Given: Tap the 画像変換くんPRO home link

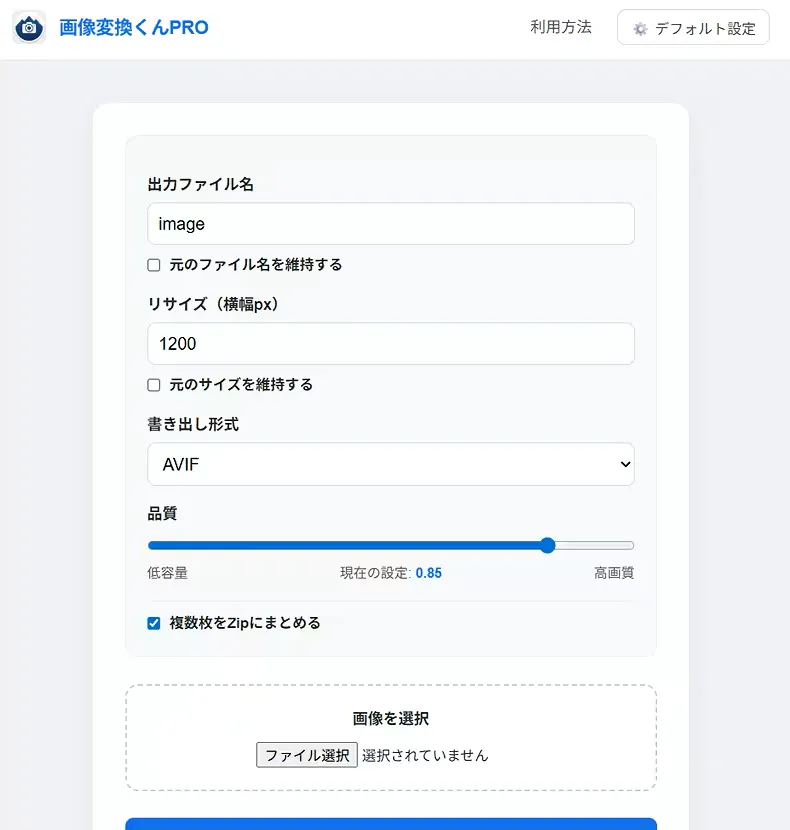Looking at the screenshot, I should pyautogui.click(x=133, y=28).
